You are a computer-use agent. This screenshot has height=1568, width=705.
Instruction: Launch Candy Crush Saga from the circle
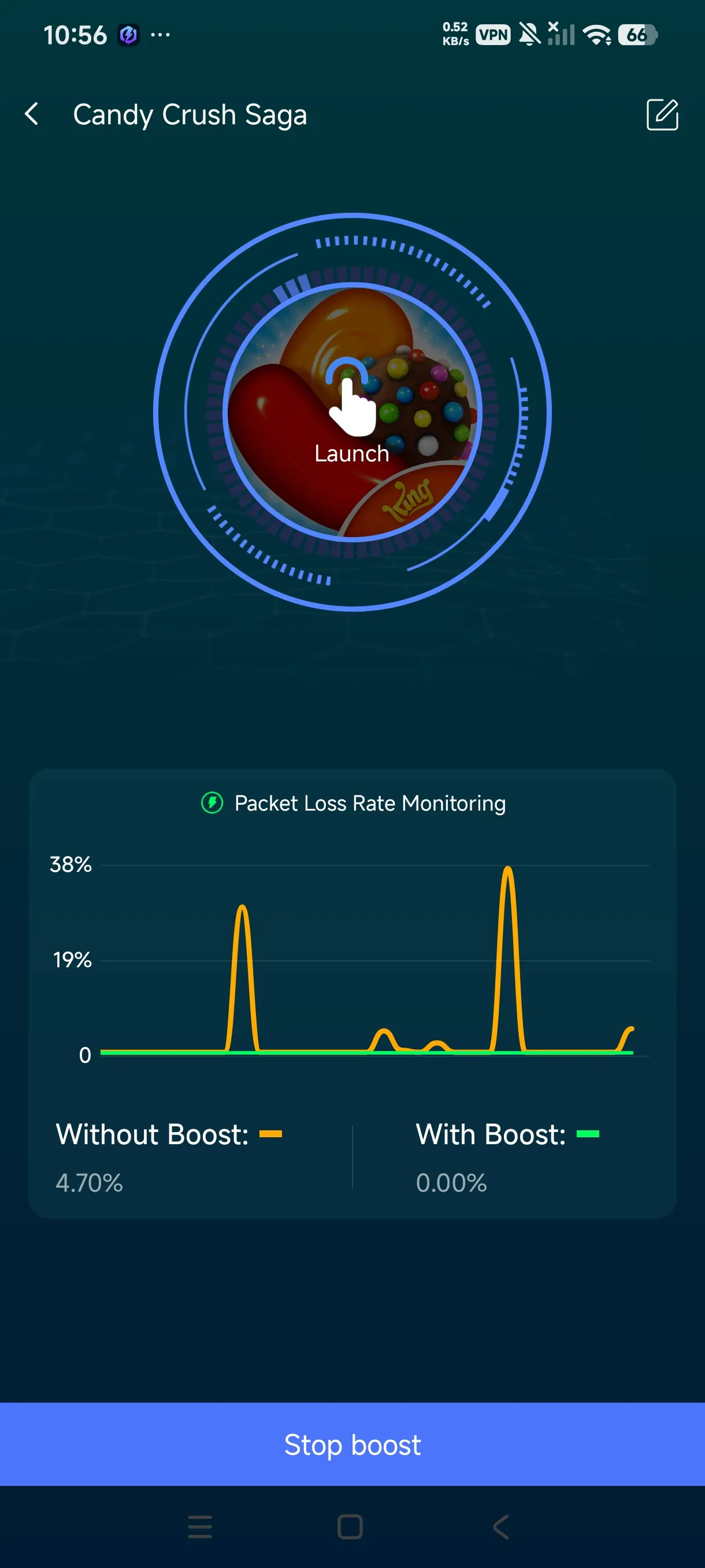pyautogui.click(x=352, y=412)
